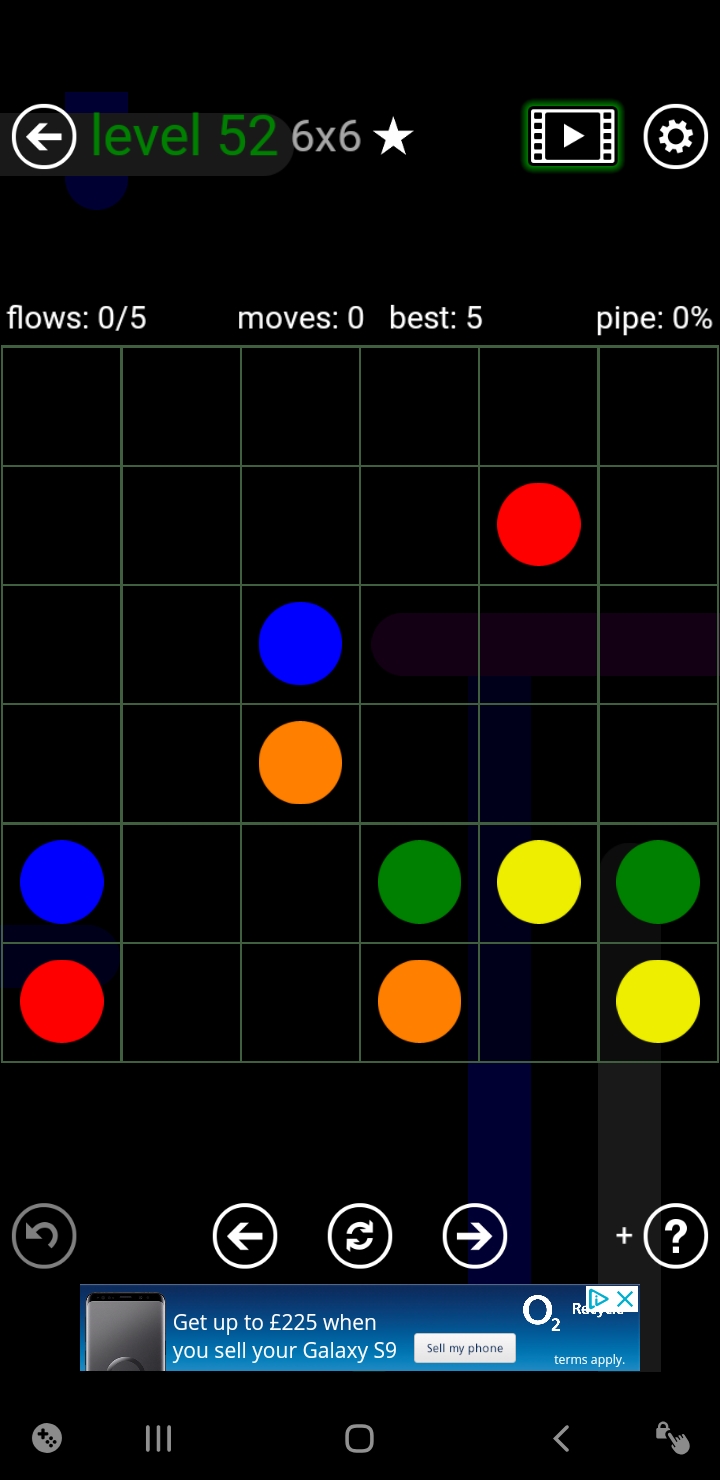Image resolution: width=720 pixels, height=1480 pixels.
Task: Close the O2 Galaxy S9 ad
Action: coord(625,1299)
